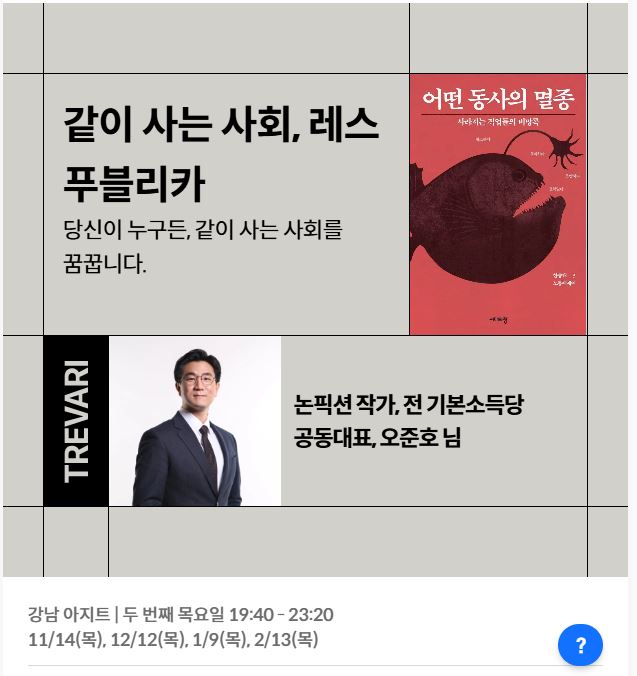This screenshot has height=676, width=637.
Task: Open the 같이 사는 사회, 레스 푸블리카 club card
Action: pyautogui.click(x=220, y=153)
